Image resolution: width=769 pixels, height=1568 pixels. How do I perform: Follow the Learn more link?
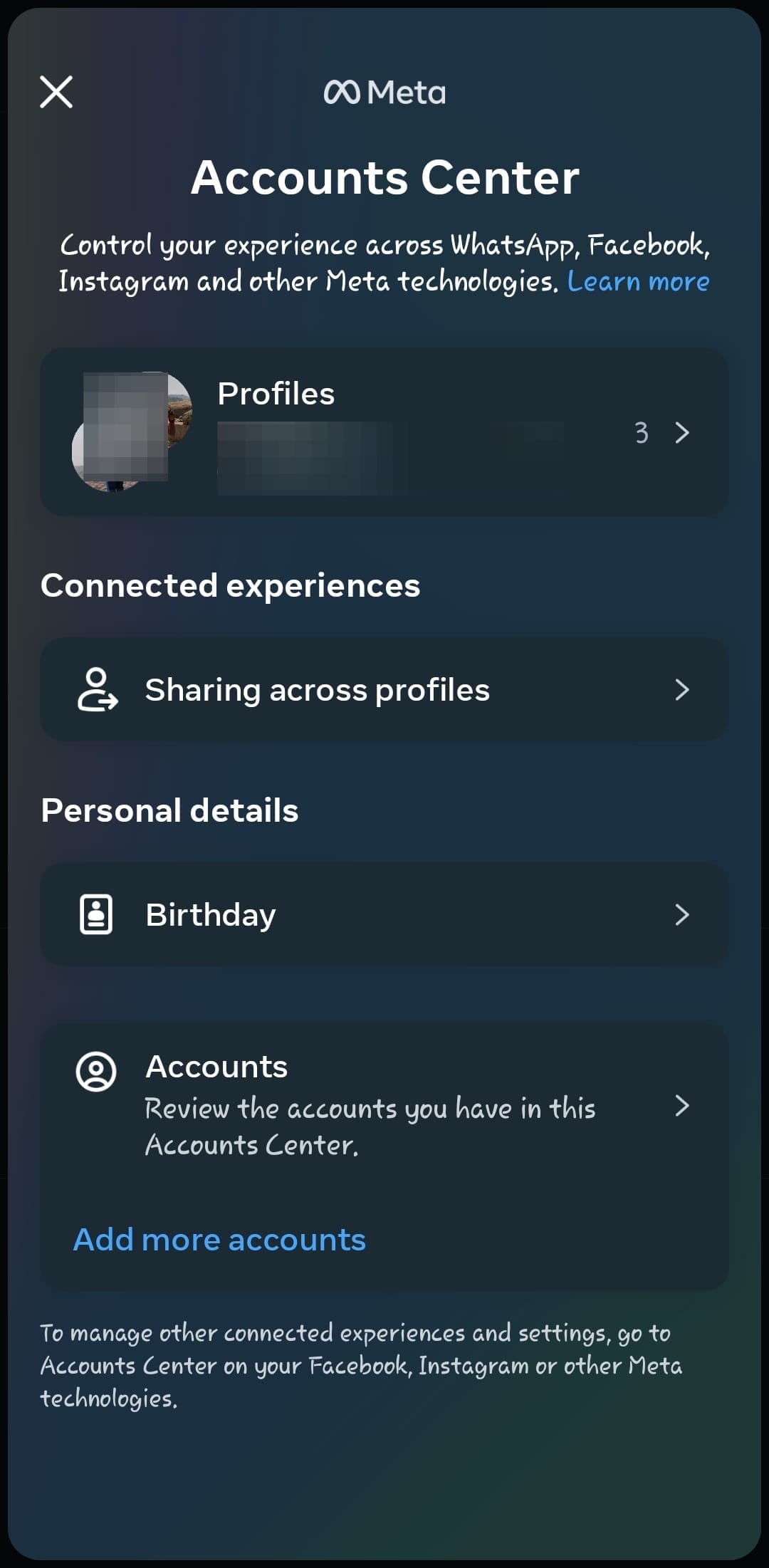[x=638, y=281]
